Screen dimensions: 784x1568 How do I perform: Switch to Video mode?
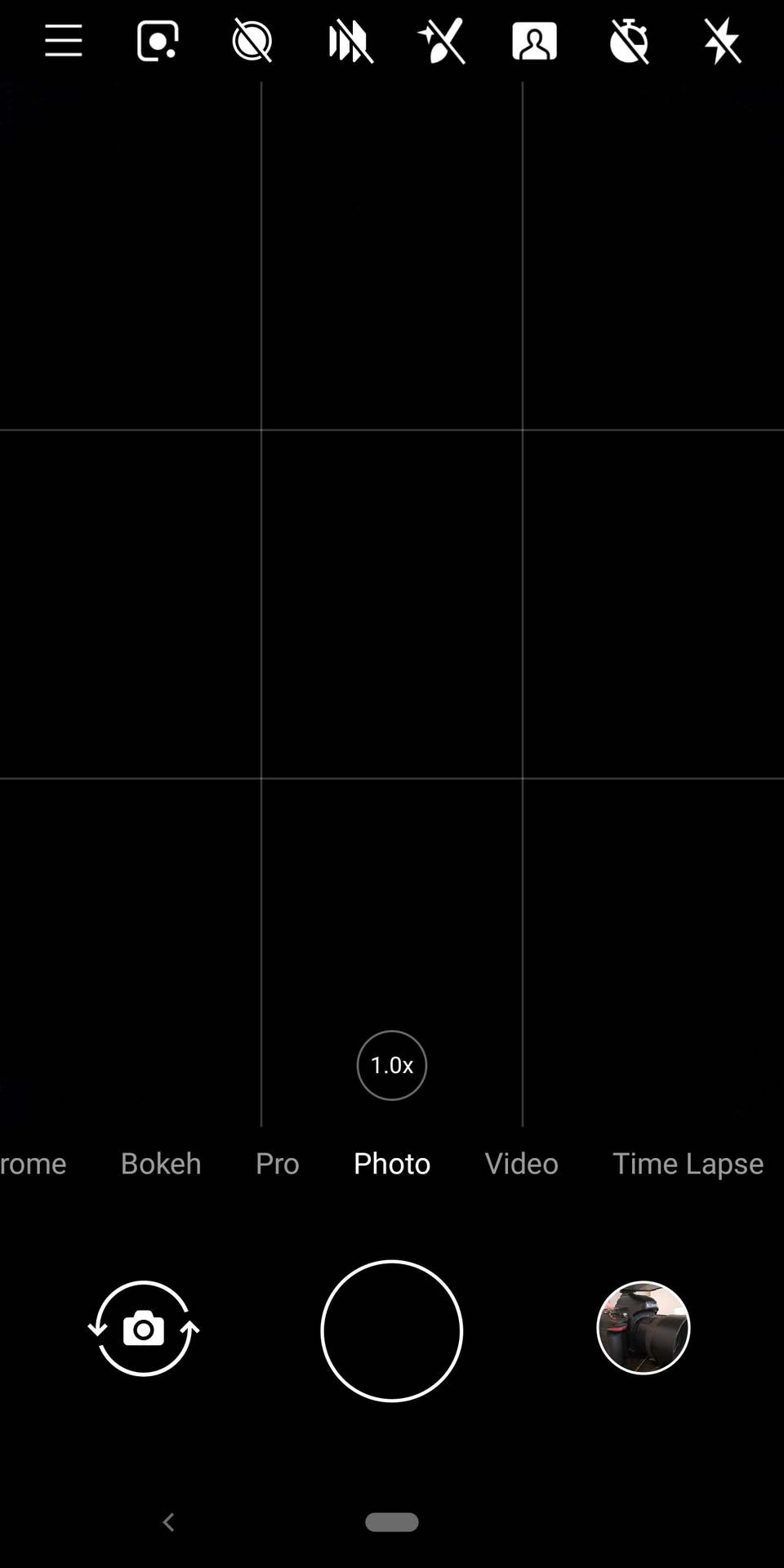pos(521,1163)
